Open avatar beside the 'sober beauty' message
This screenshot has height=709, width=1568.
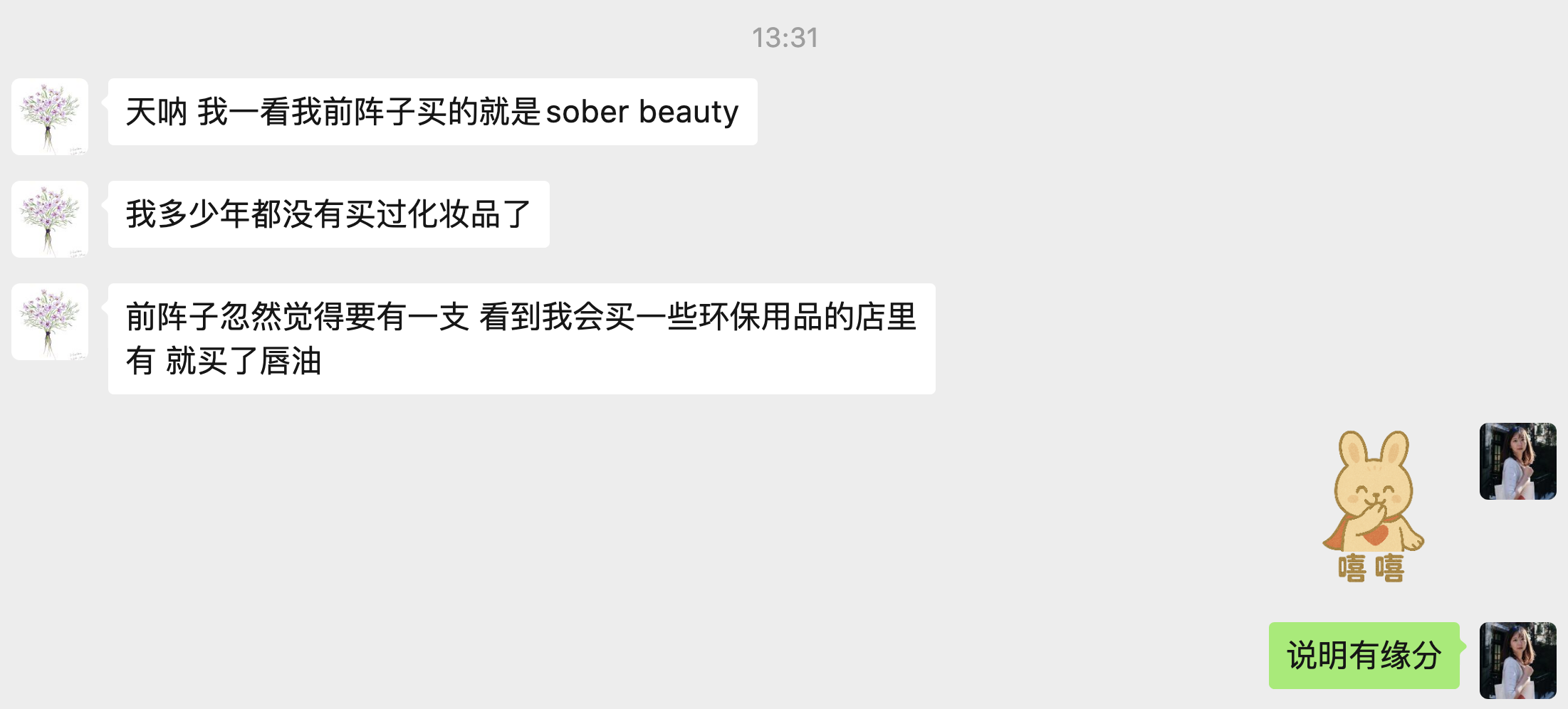click(50, 117)
